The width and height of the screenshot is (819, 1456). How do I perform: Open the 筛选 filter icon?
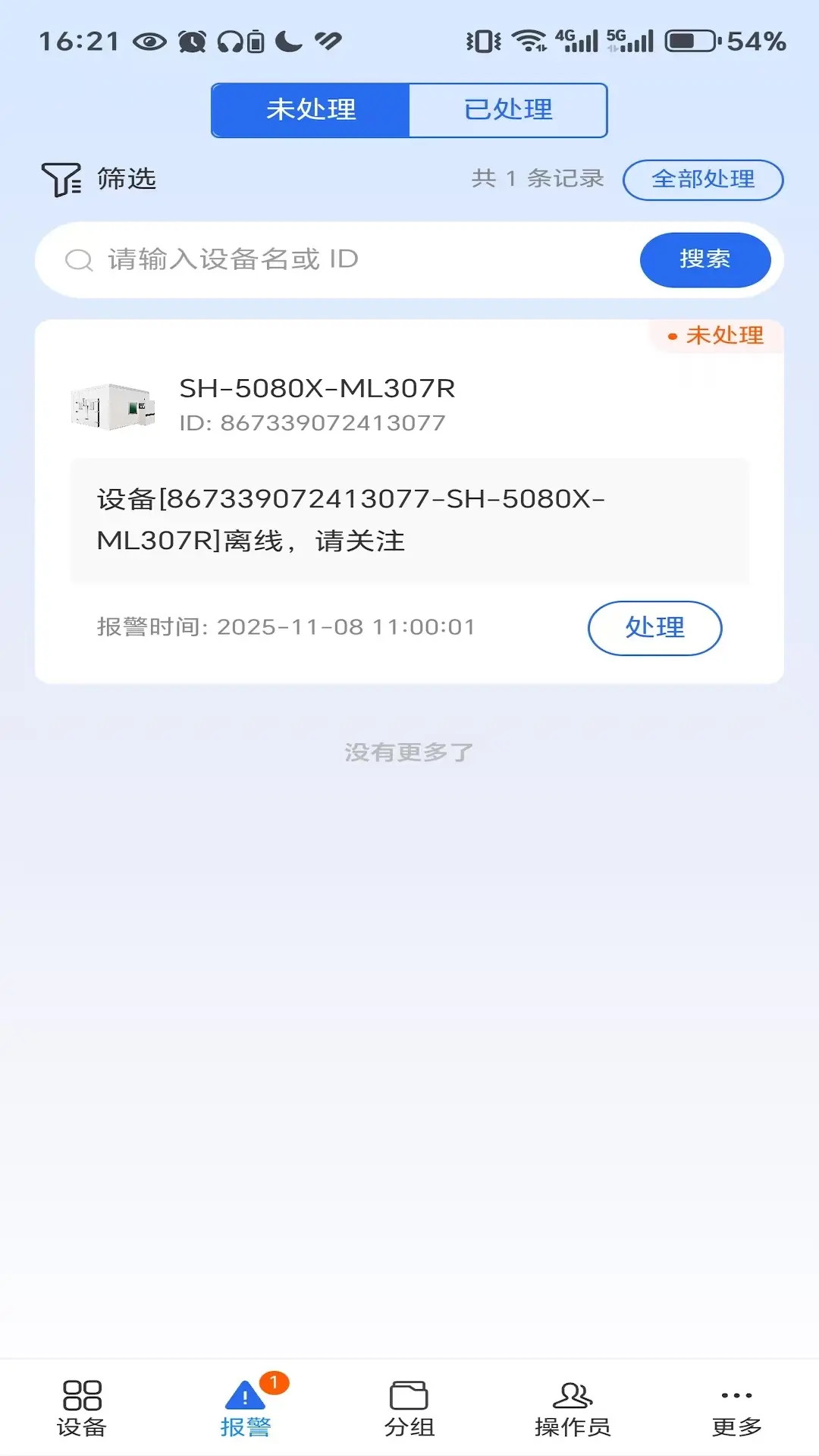pyautogui.click(x=61, y=180)
